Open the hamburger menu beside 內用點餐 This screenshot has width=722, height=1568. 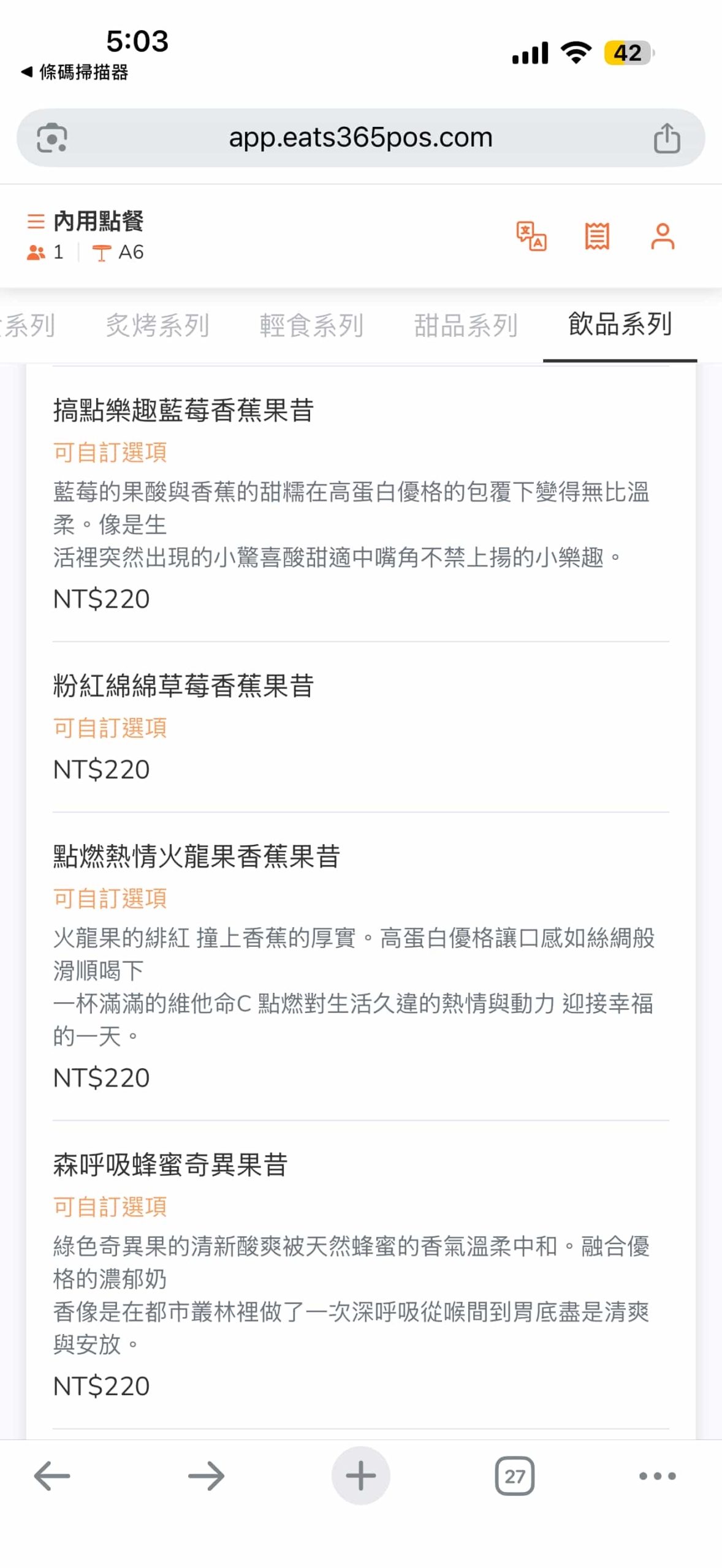tap(36, 221)
